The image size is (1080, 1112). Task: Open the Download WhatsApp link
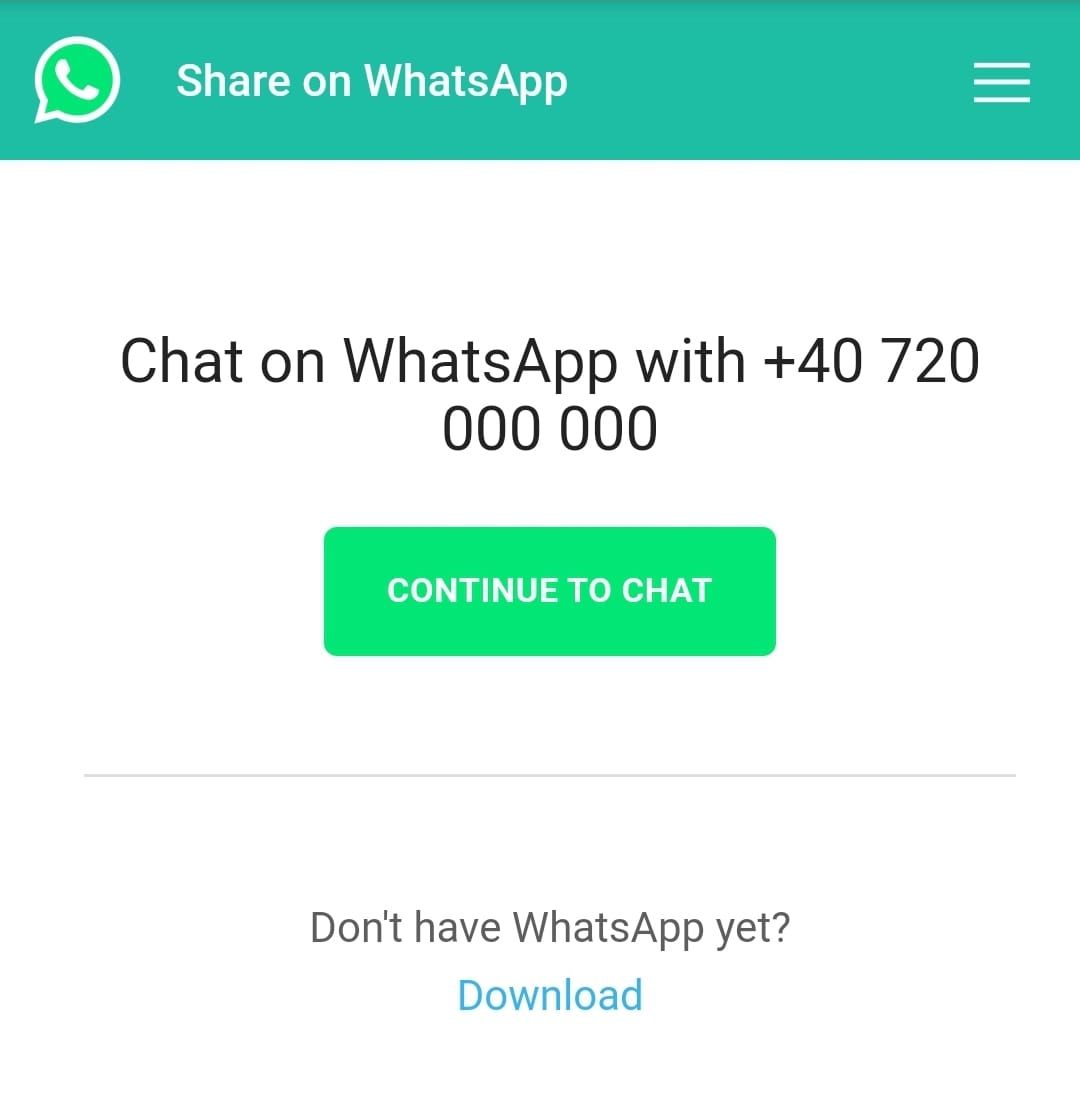(x=549, y=995)
